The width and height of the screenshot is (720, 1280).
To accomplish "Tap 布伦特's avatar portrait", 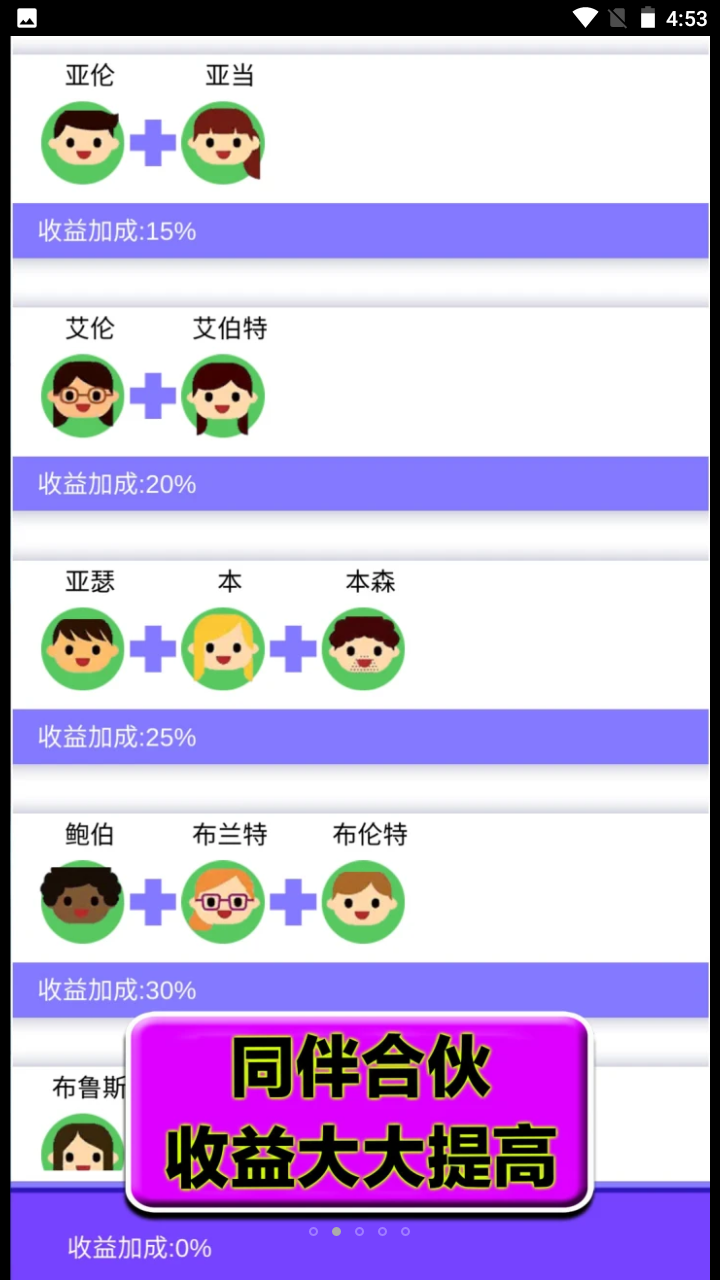I will coord(363,902).
